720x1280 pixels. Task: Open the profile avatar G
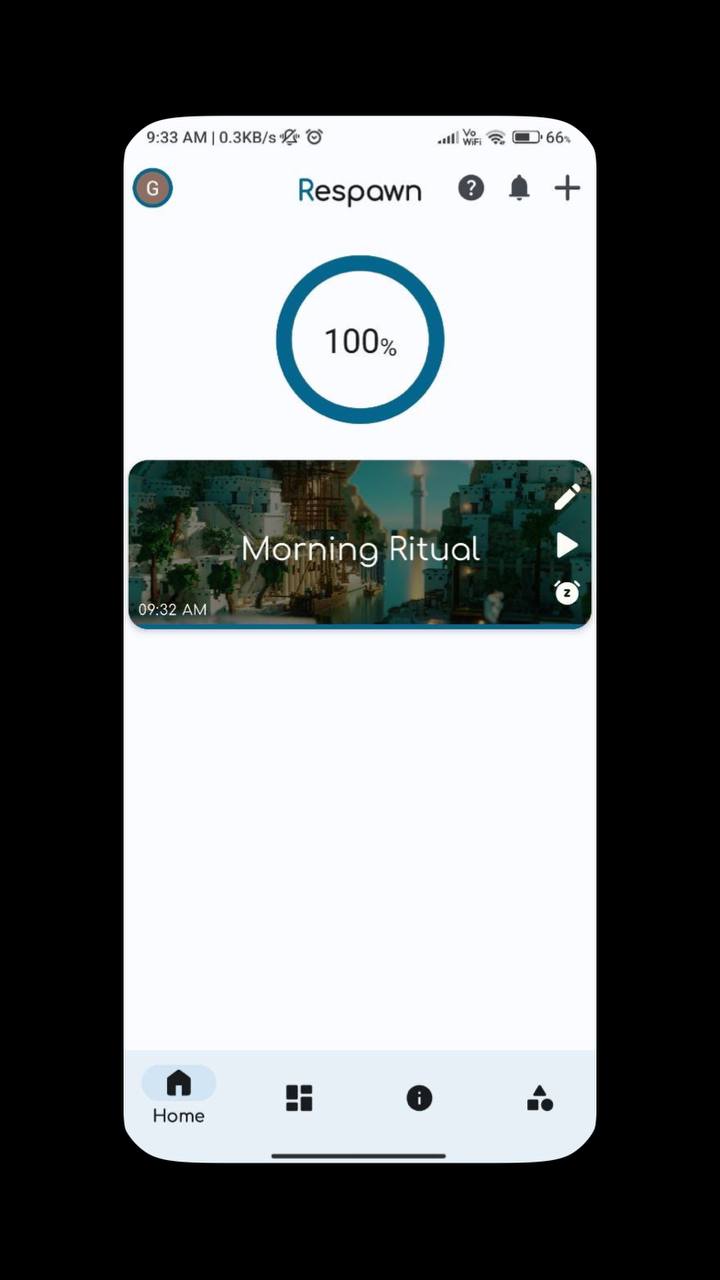click(x=153, y=188)
